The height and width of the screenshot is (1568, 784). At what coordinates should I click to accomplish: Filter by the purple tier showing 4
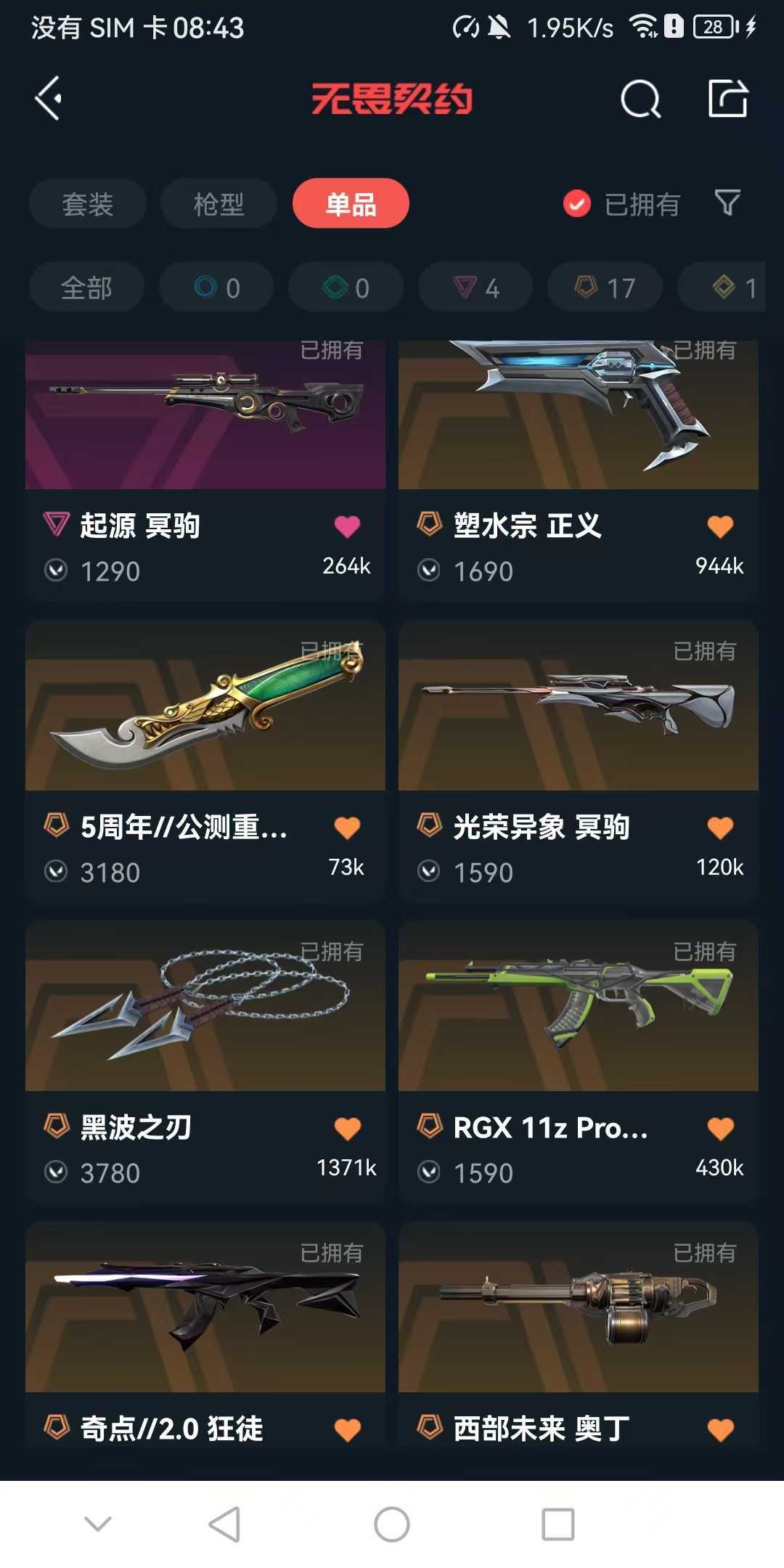click(x=475, y=287)
